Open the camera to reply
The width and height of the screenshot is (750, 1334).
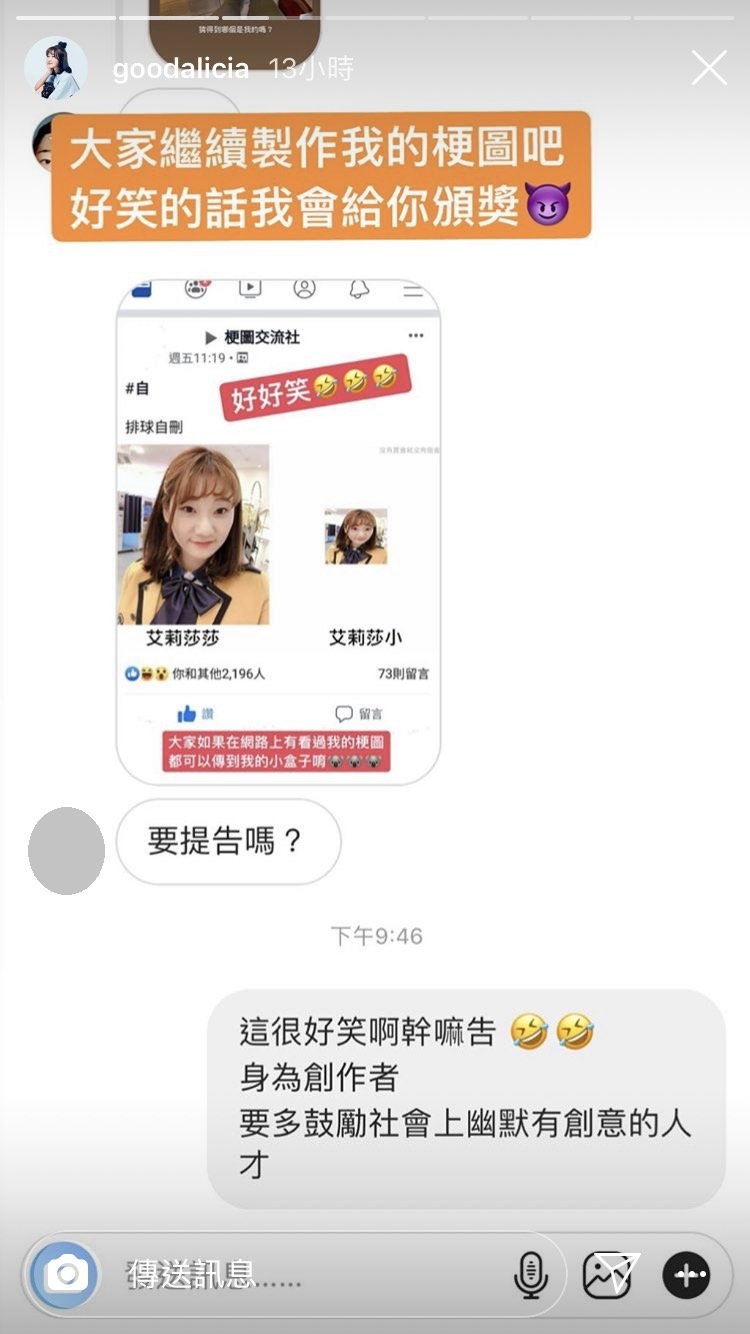tap(66, 1275)
